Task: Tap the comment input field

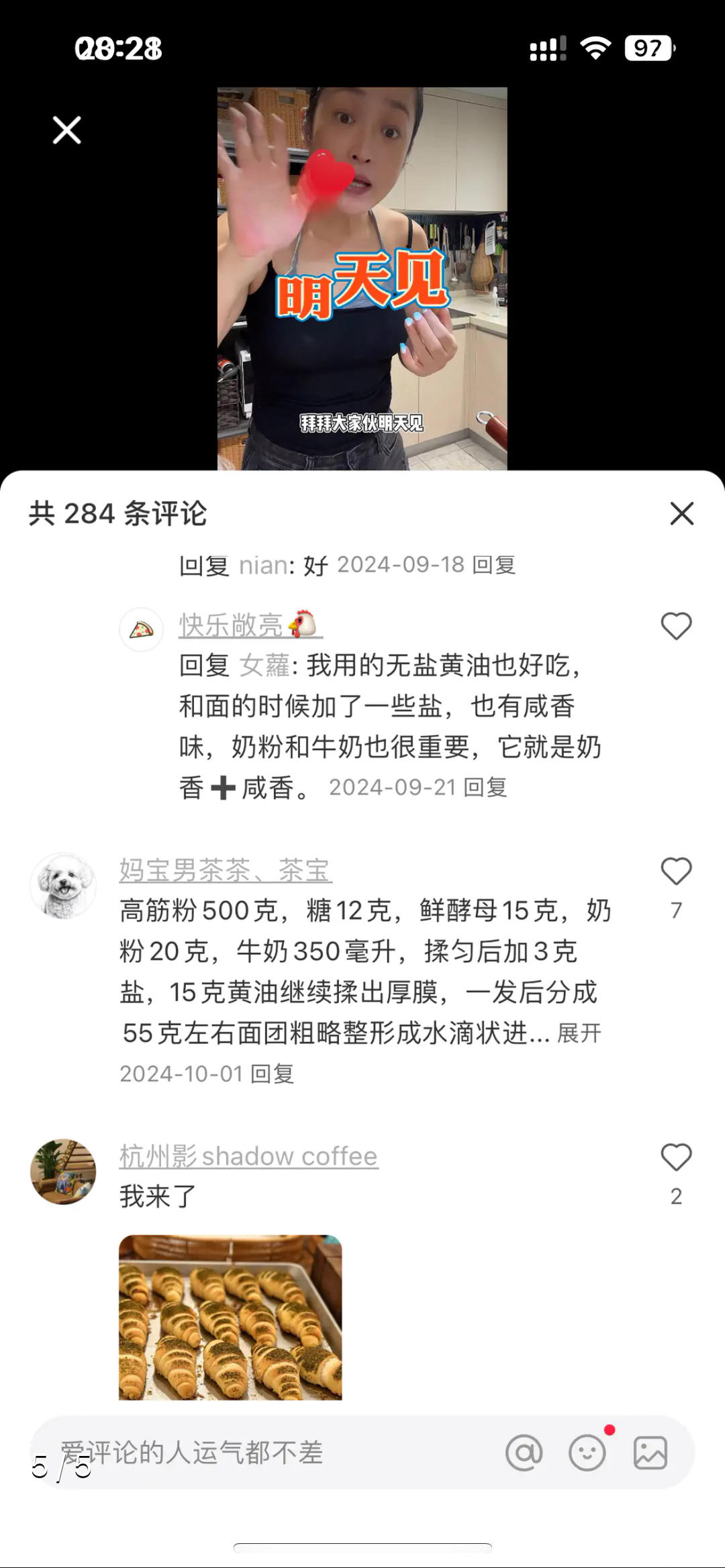Action: click(269, 1453)
